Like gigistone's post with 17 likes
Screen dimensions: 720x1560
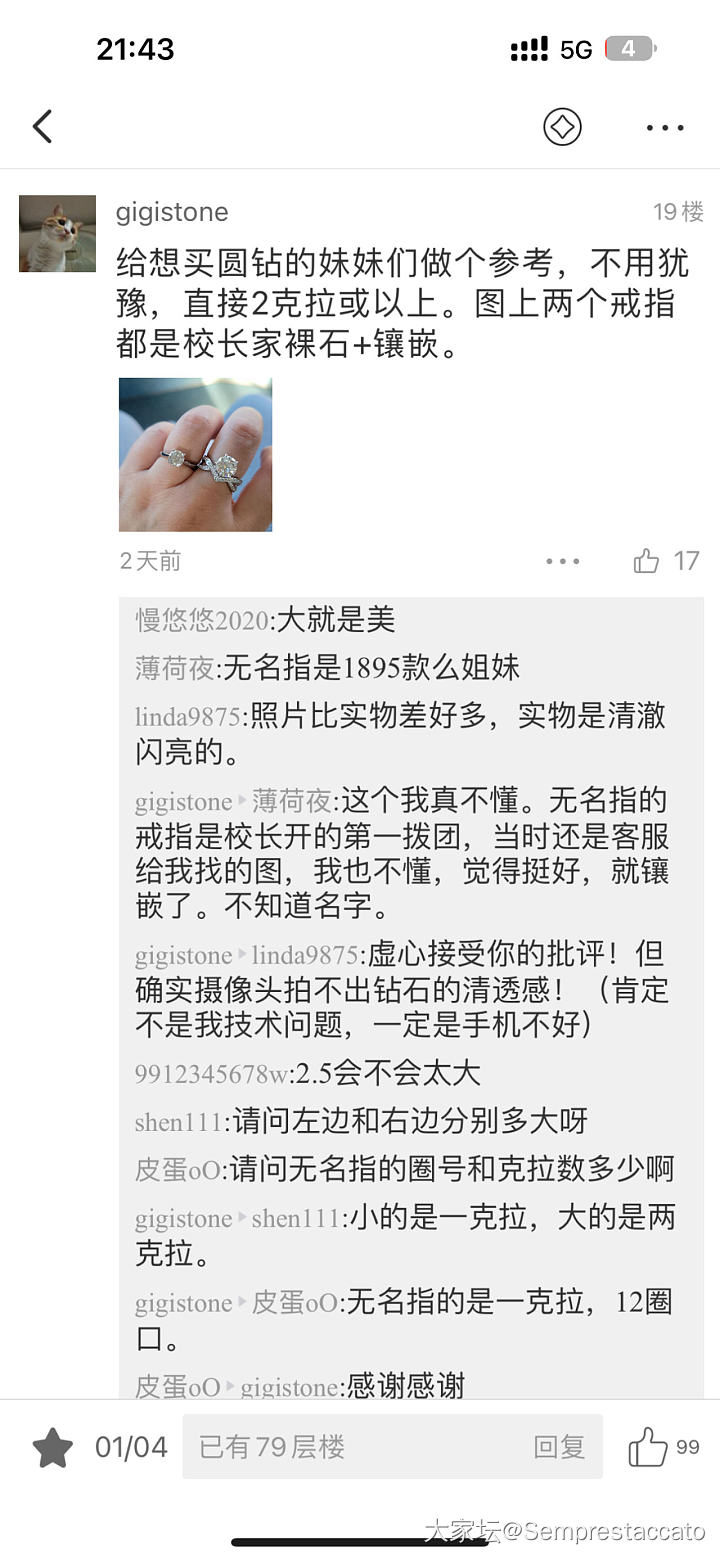click(647, 561)
